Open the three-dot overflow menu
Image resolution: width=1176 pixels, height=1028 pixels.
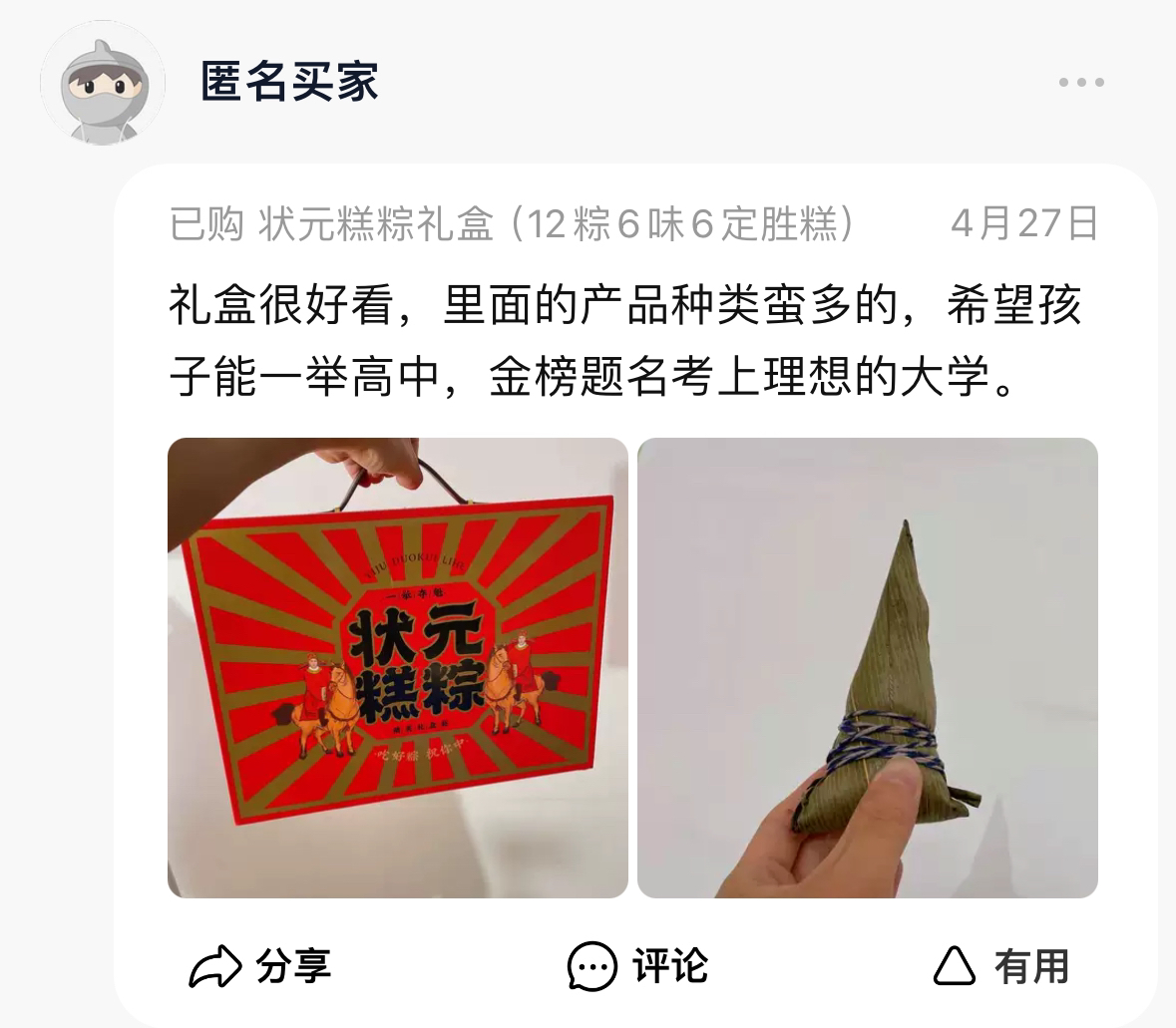coord(1081,83)
